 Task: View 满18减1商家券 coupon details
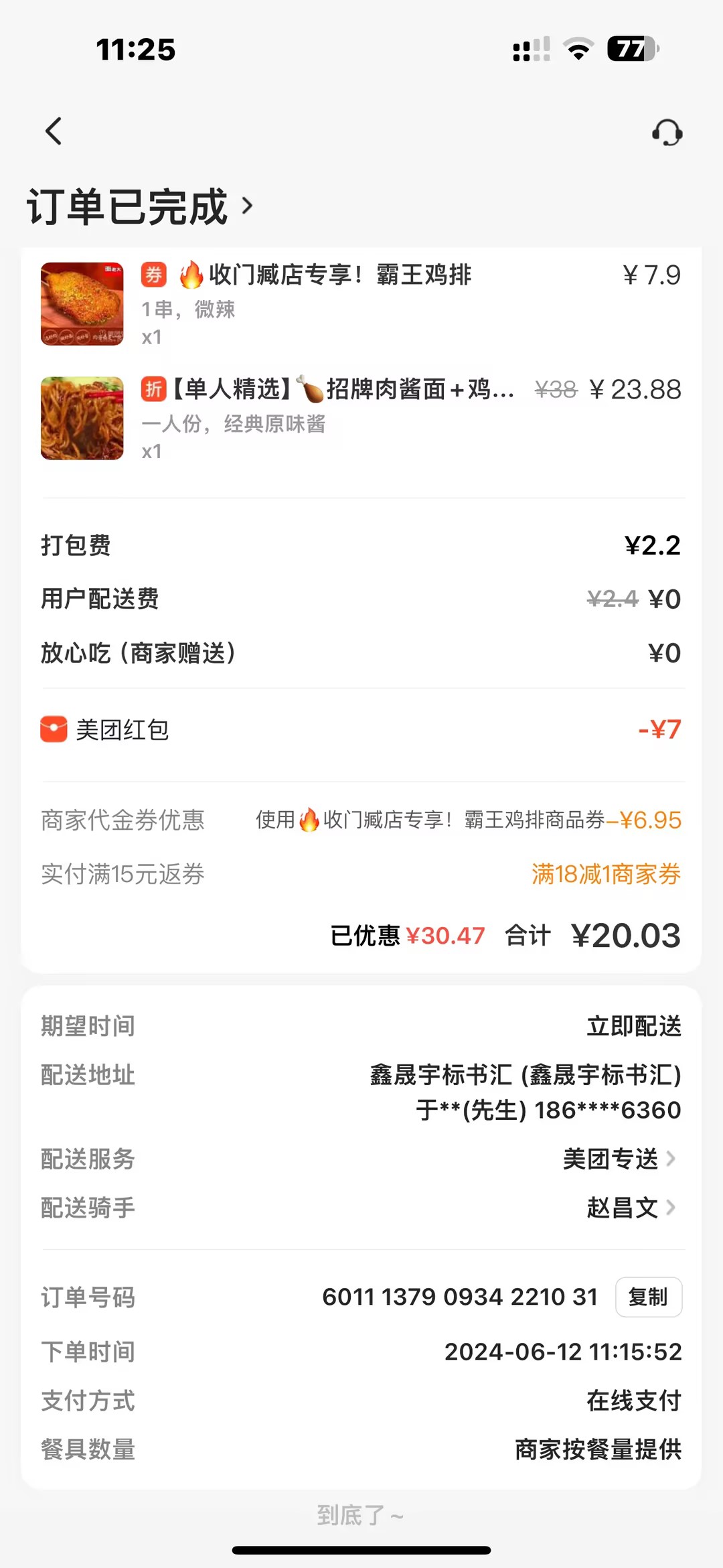click(x=606, y=874)
